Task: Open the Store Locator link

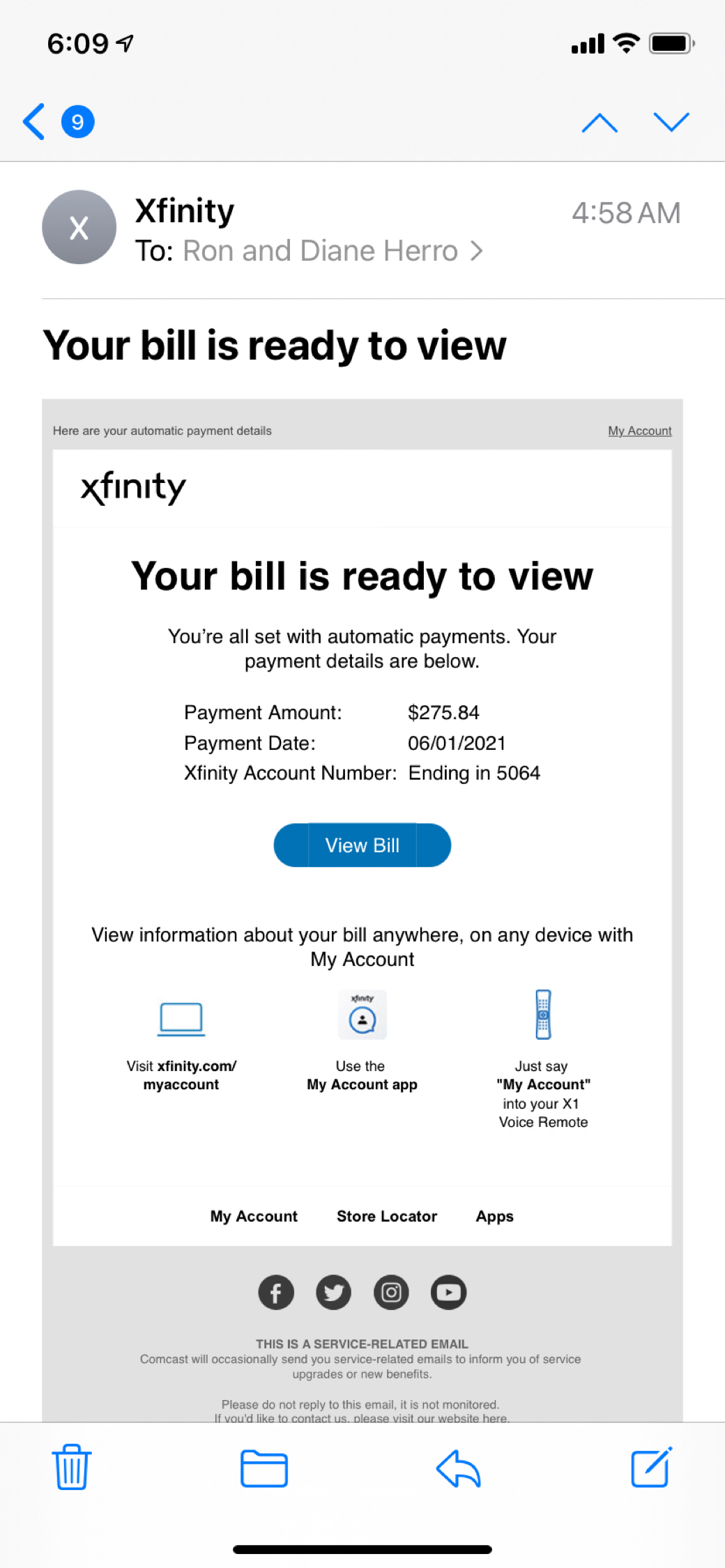Action: [x=387, y=1216]
